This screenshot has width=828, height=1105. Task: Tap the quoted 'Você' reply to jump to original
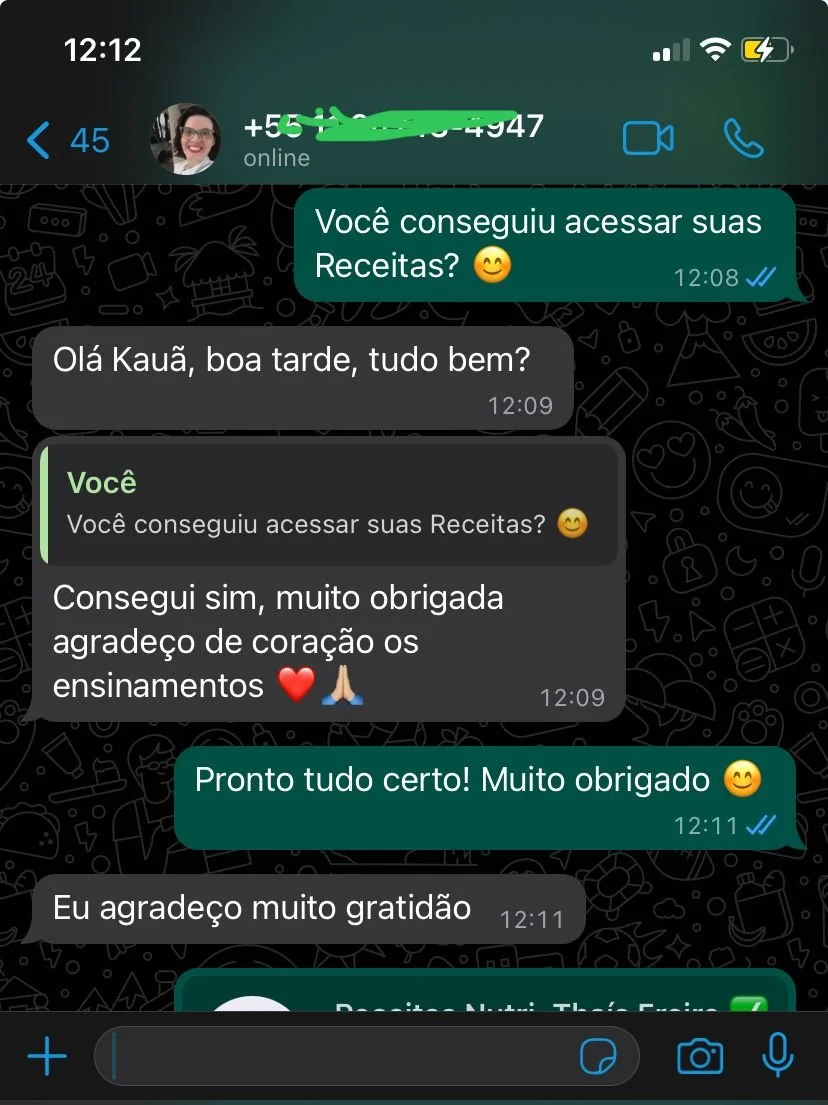[x=328, y=504]
